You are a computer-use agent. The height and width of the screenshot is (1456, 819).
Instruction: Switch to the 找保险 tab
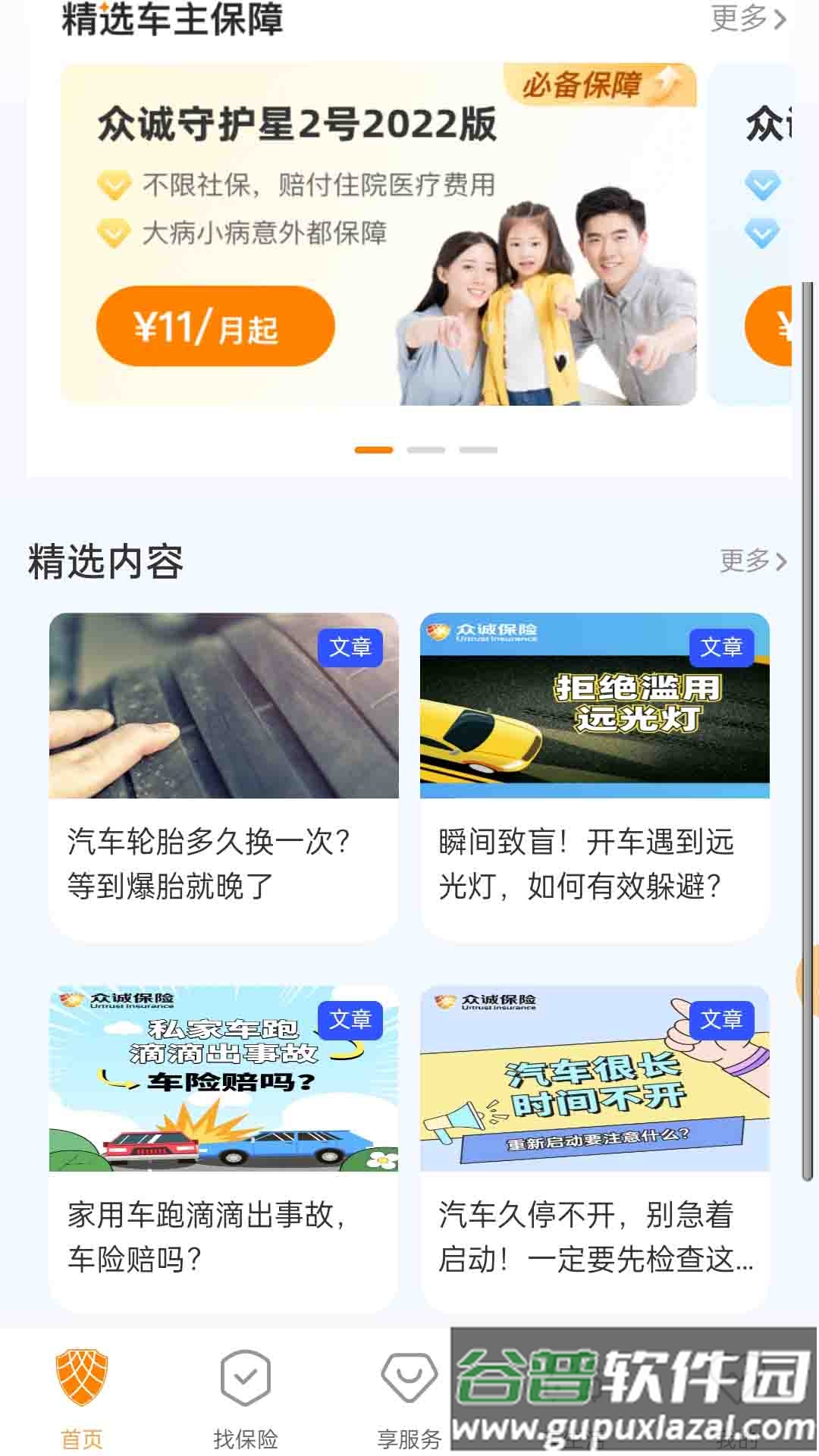coord(246,1397)
